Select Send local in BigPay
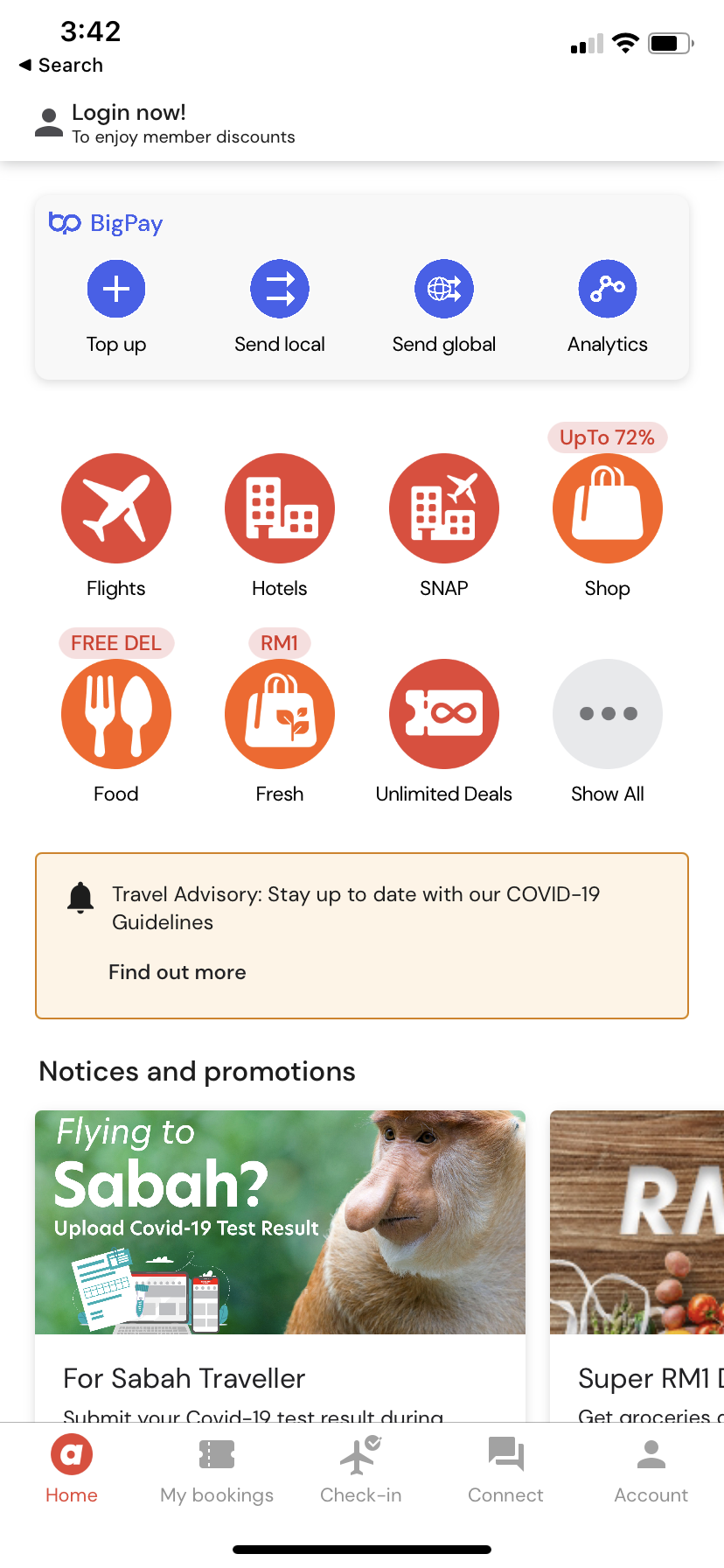This screenshot has width=724, height=1568. (x=280, y=290)
